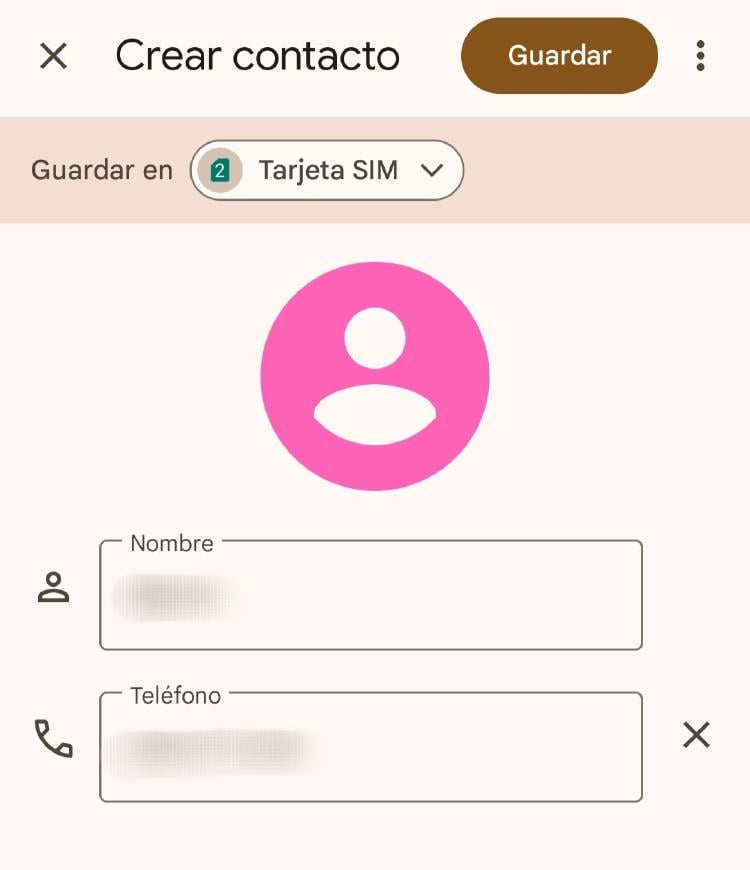Focus the Nombre input field
The image size is (750, 870).
coord(370,600)
